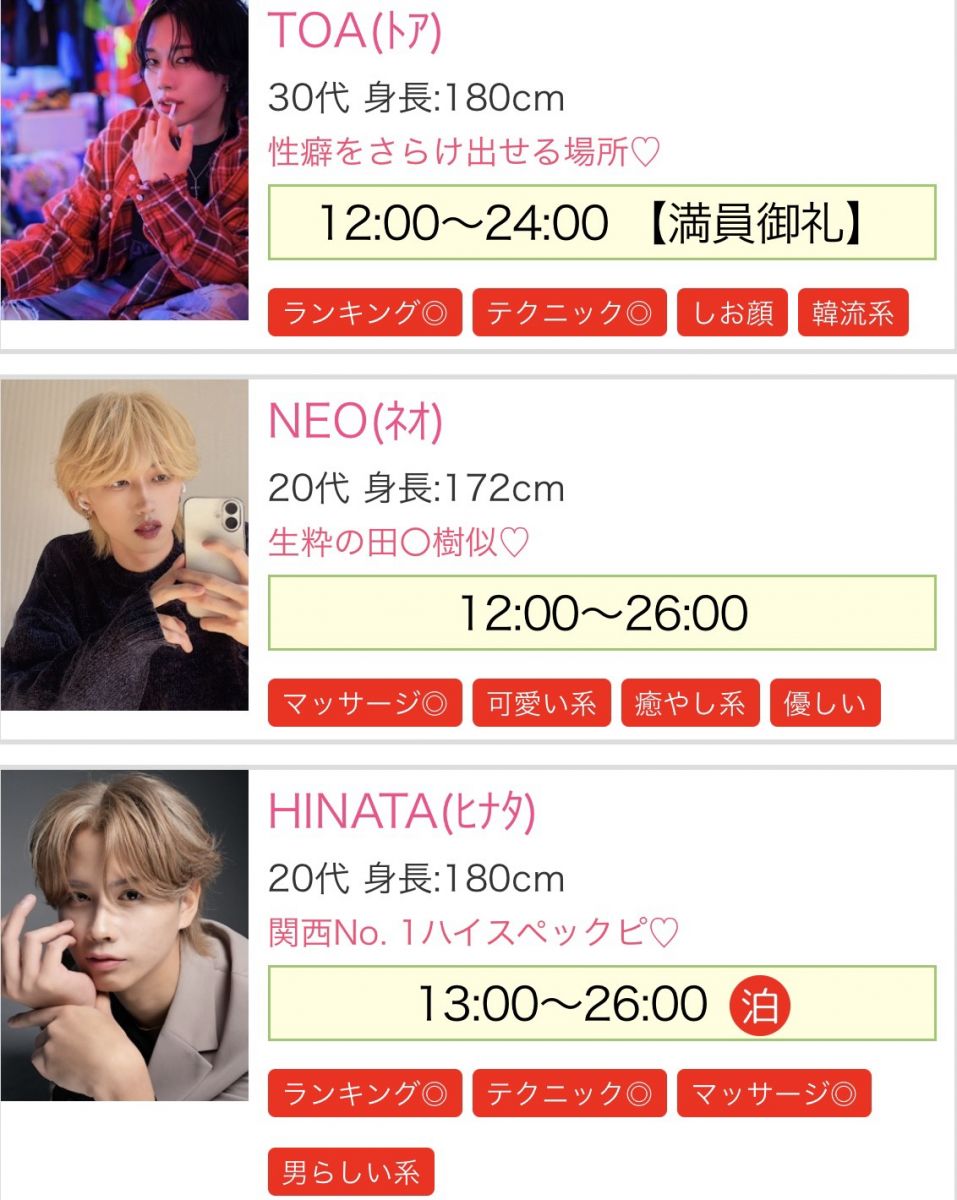Tap the 癒やし系 tag
This screenshot has width=957, height=1200.
coord(690,704)
